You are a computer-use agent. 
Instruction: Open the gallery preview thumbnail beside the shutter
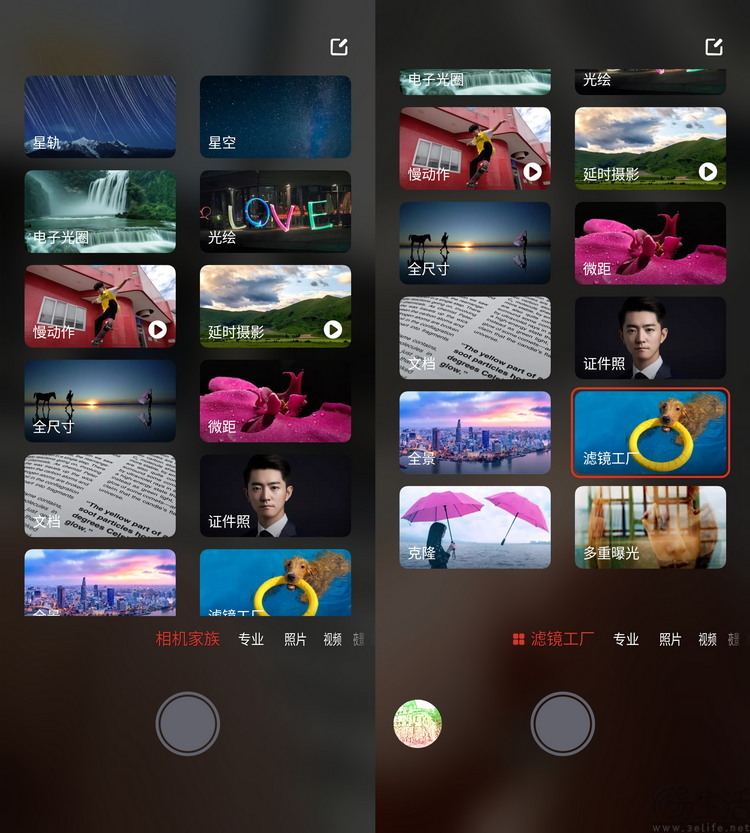coord(418,724)
